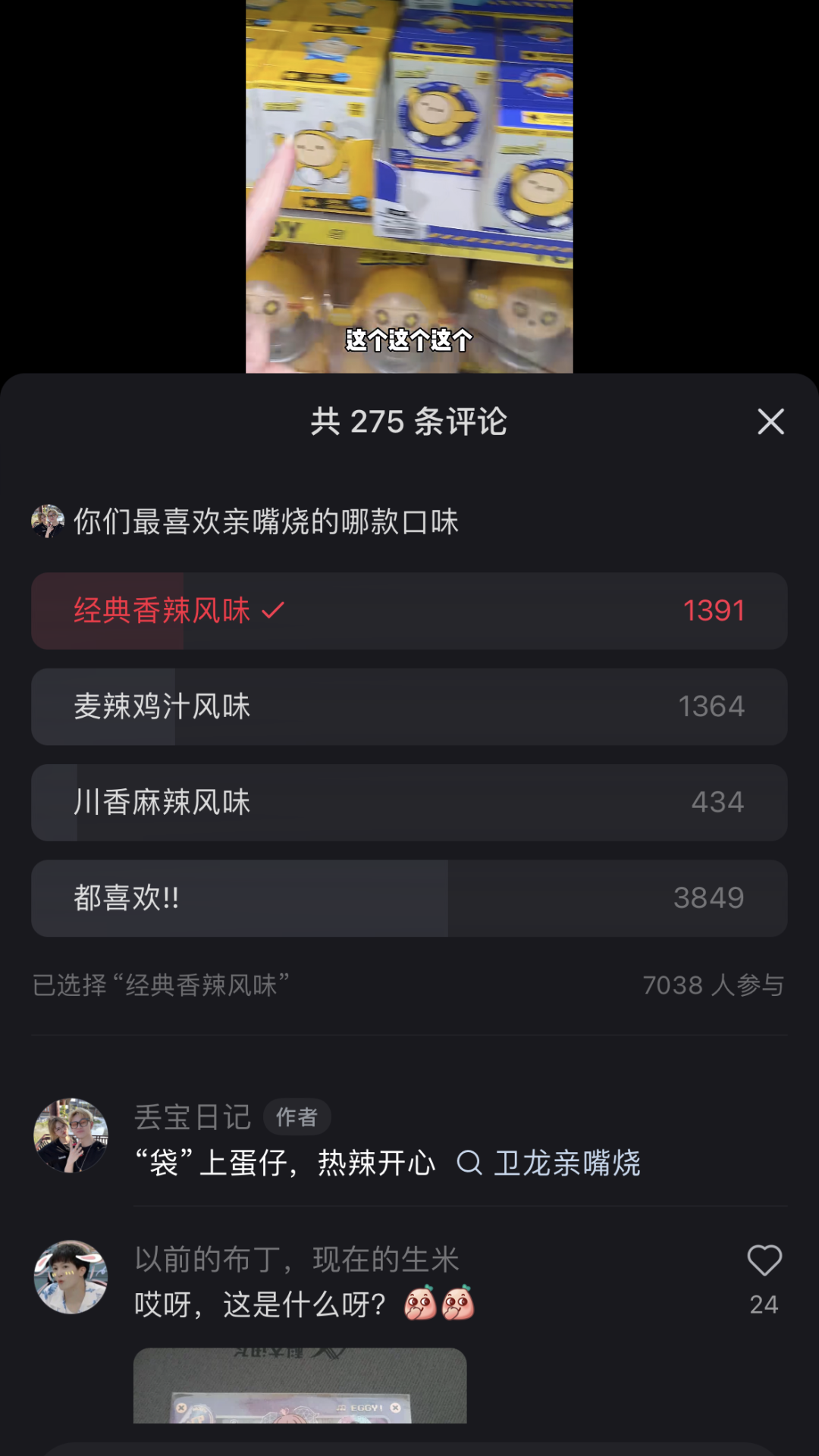Vote for 麦辣鸡汁风味
Viewport: 819px width, 1456px height.
[x=409, y=706]
